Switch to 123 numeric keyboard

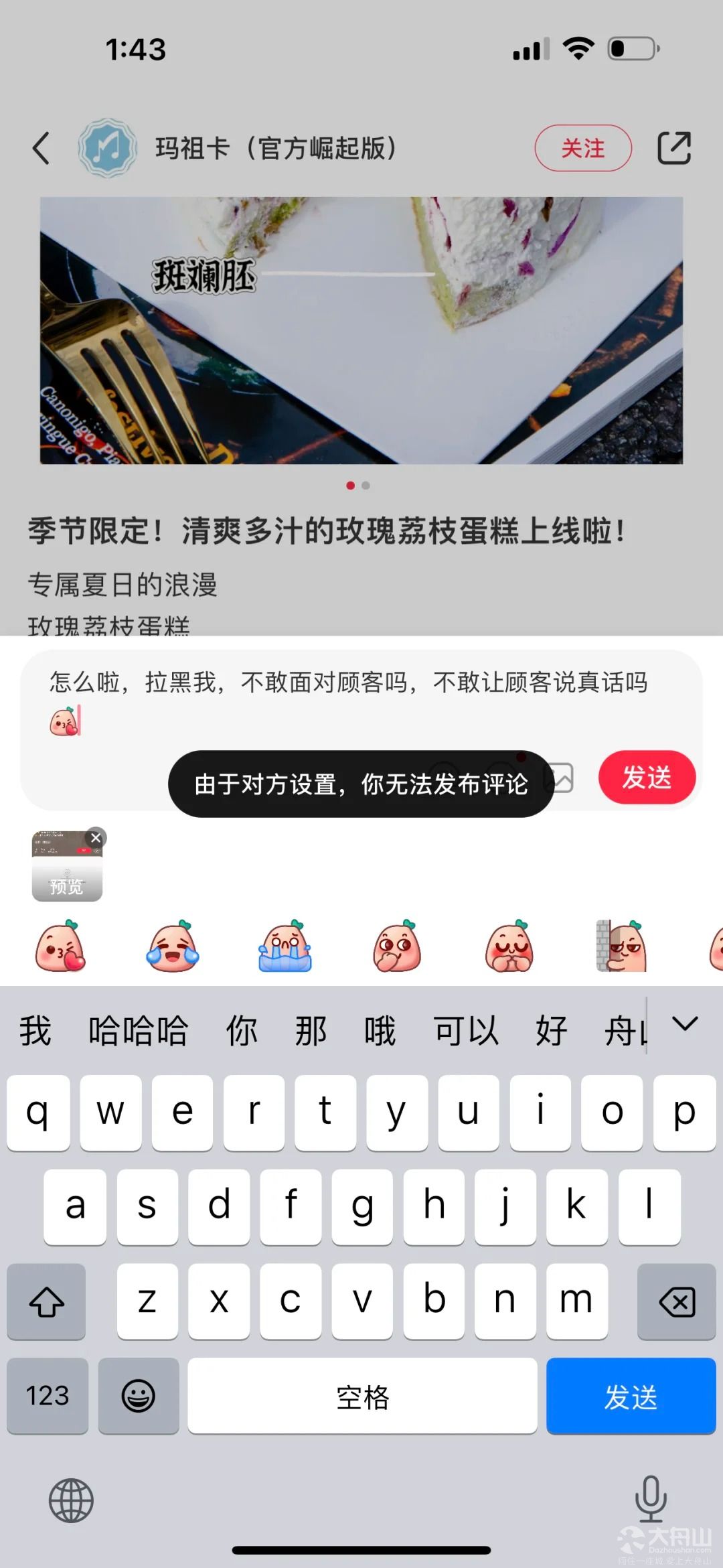[x=48, y=1396]
